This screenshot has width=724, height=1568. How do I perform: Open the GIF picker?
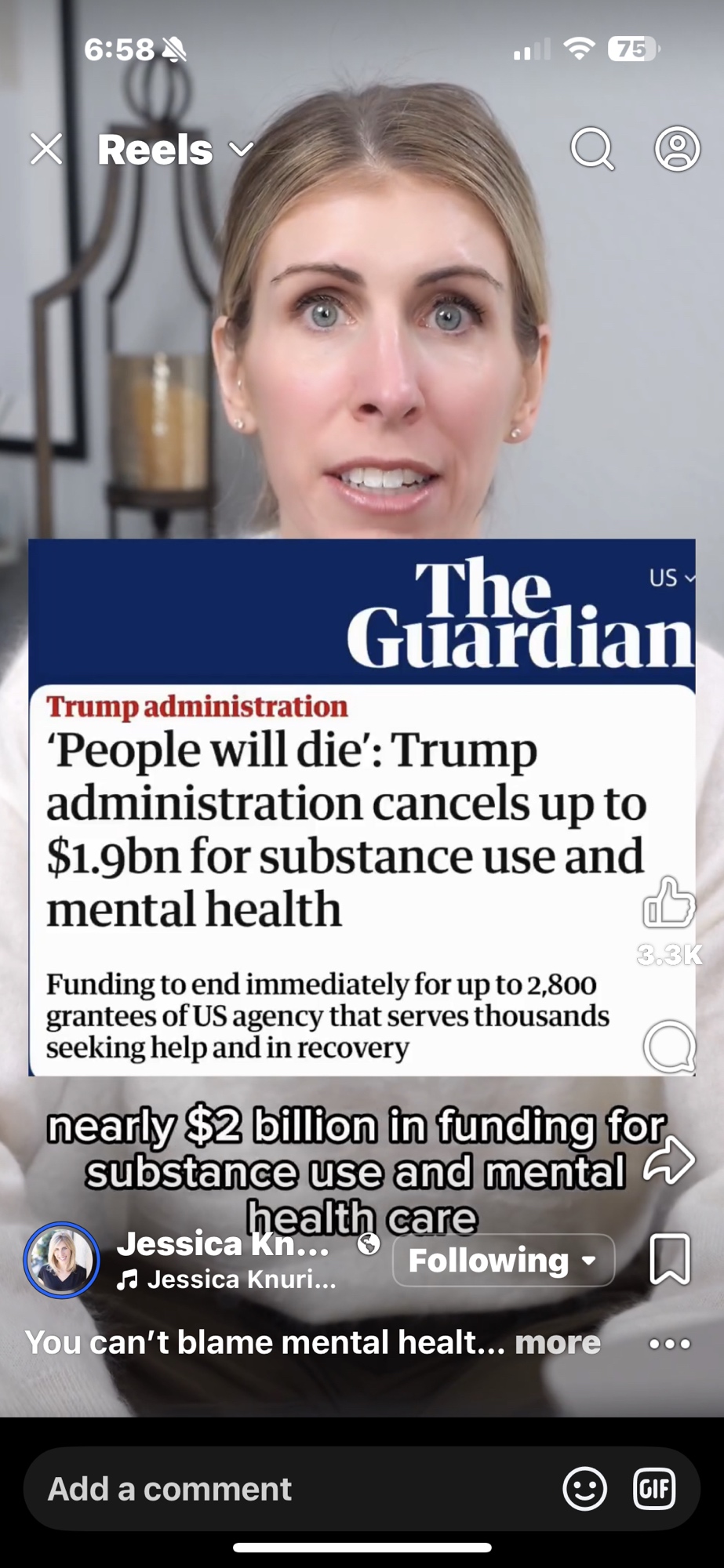[653, 1488]
